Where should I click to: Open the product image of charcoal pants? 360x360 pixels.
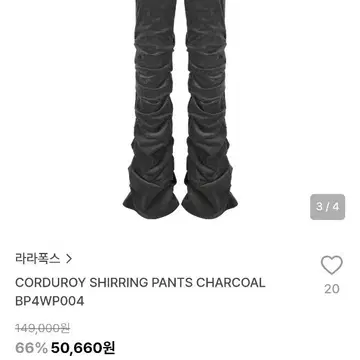180,109
